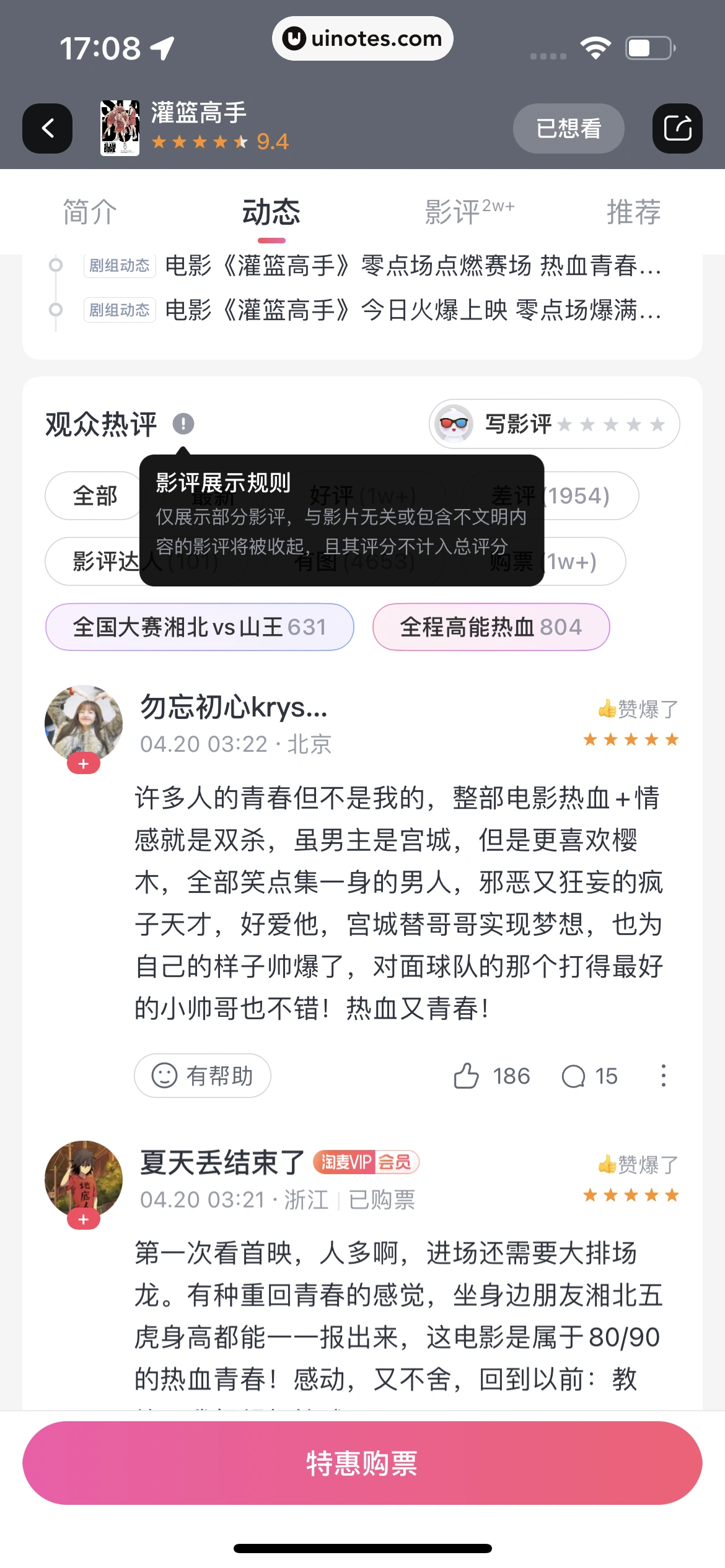This screenshot has height=1568, width=725.
Task: Tap the 已想看 button
Action: click(568, 128)
